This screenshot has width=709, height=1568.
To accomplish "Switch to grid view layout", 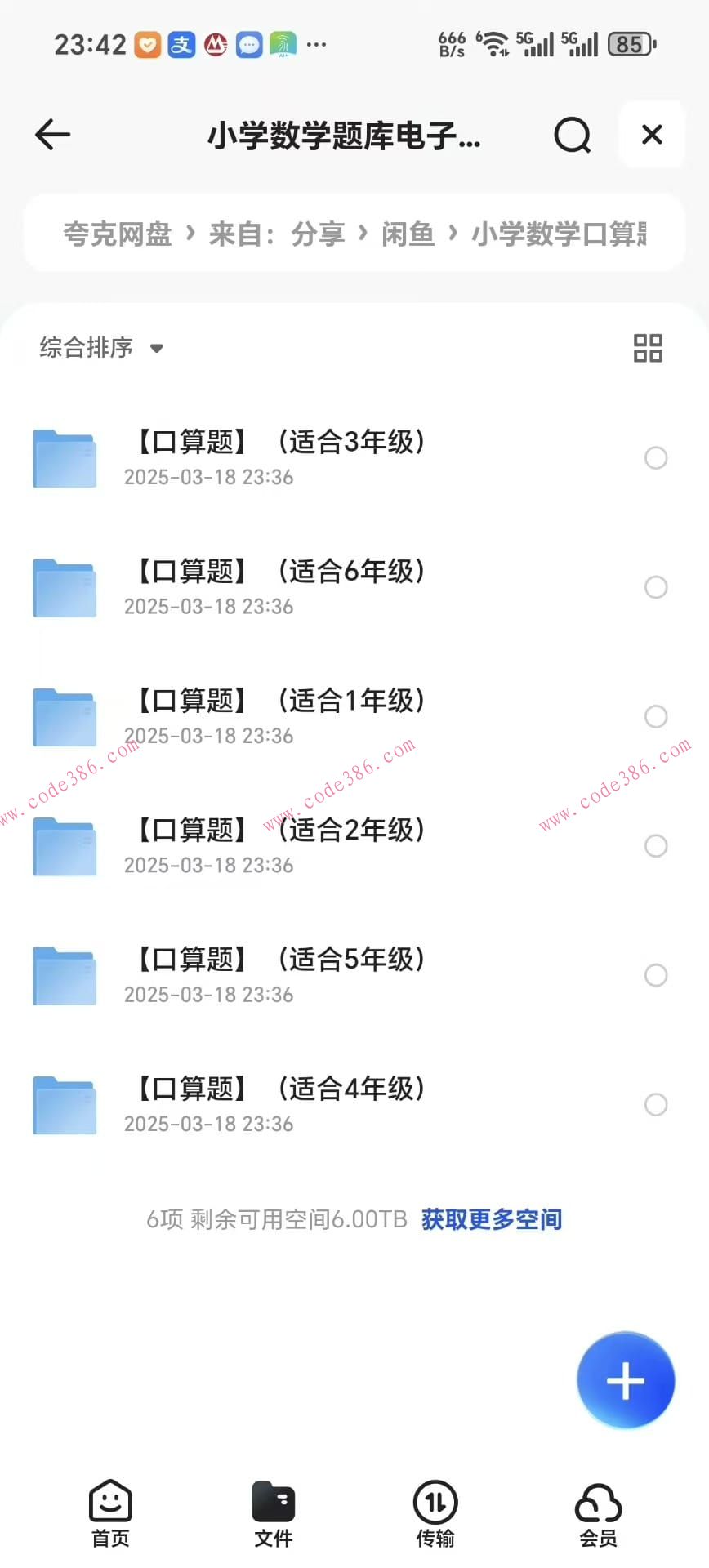I will pyautogui.click(x=647, y=348).
